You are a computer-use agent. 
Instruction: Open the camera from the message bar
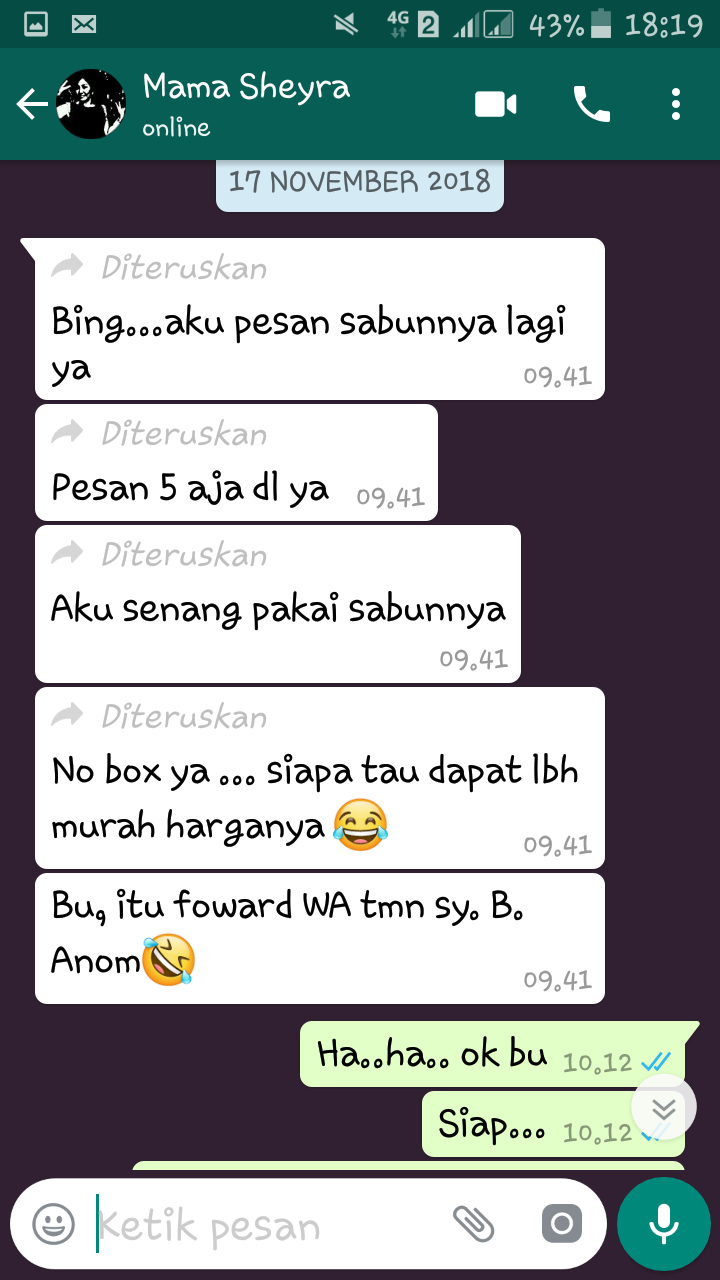[x=561, y=1224]
